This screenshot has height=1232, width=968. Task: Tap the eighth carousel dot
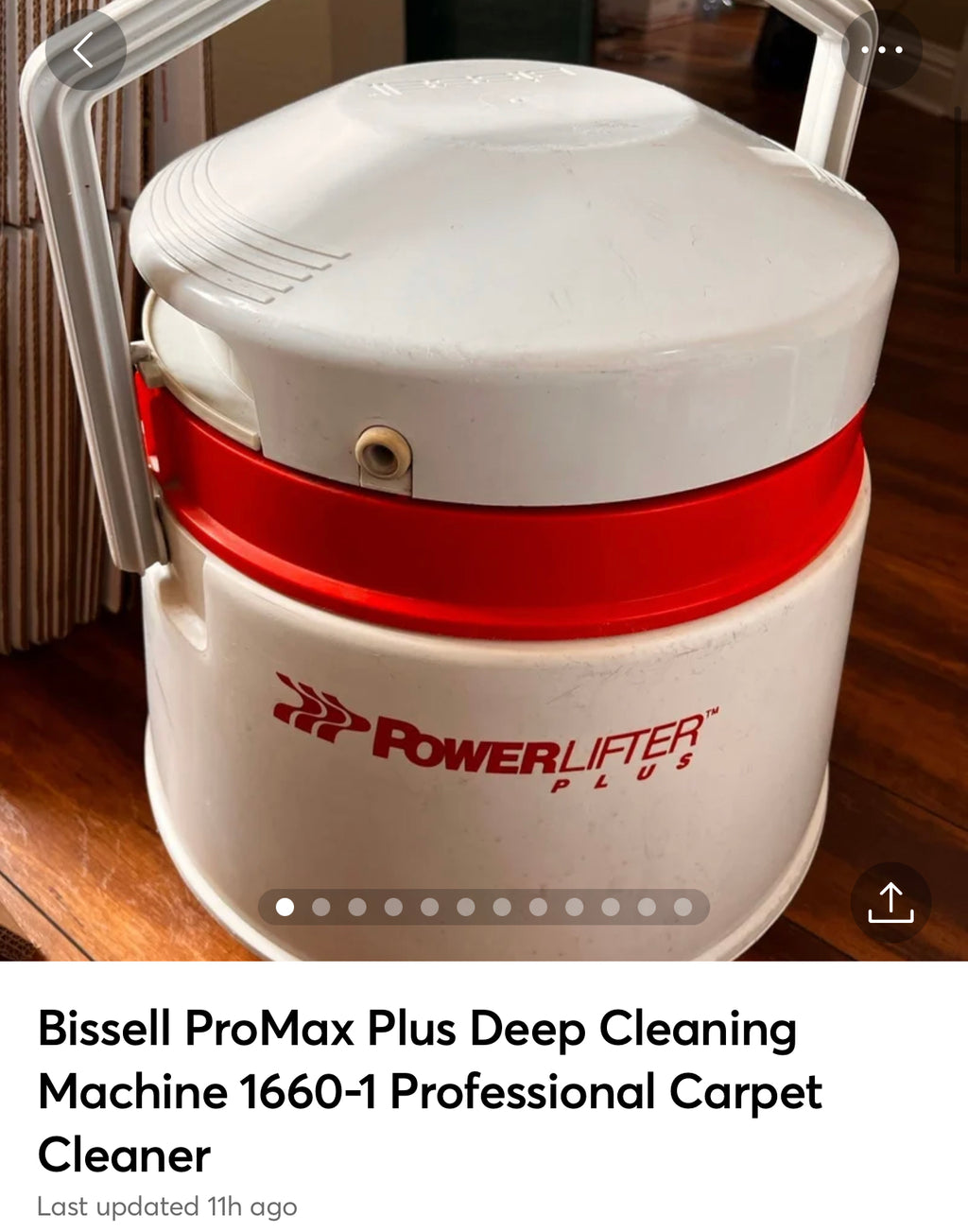(x=537, y=909)
